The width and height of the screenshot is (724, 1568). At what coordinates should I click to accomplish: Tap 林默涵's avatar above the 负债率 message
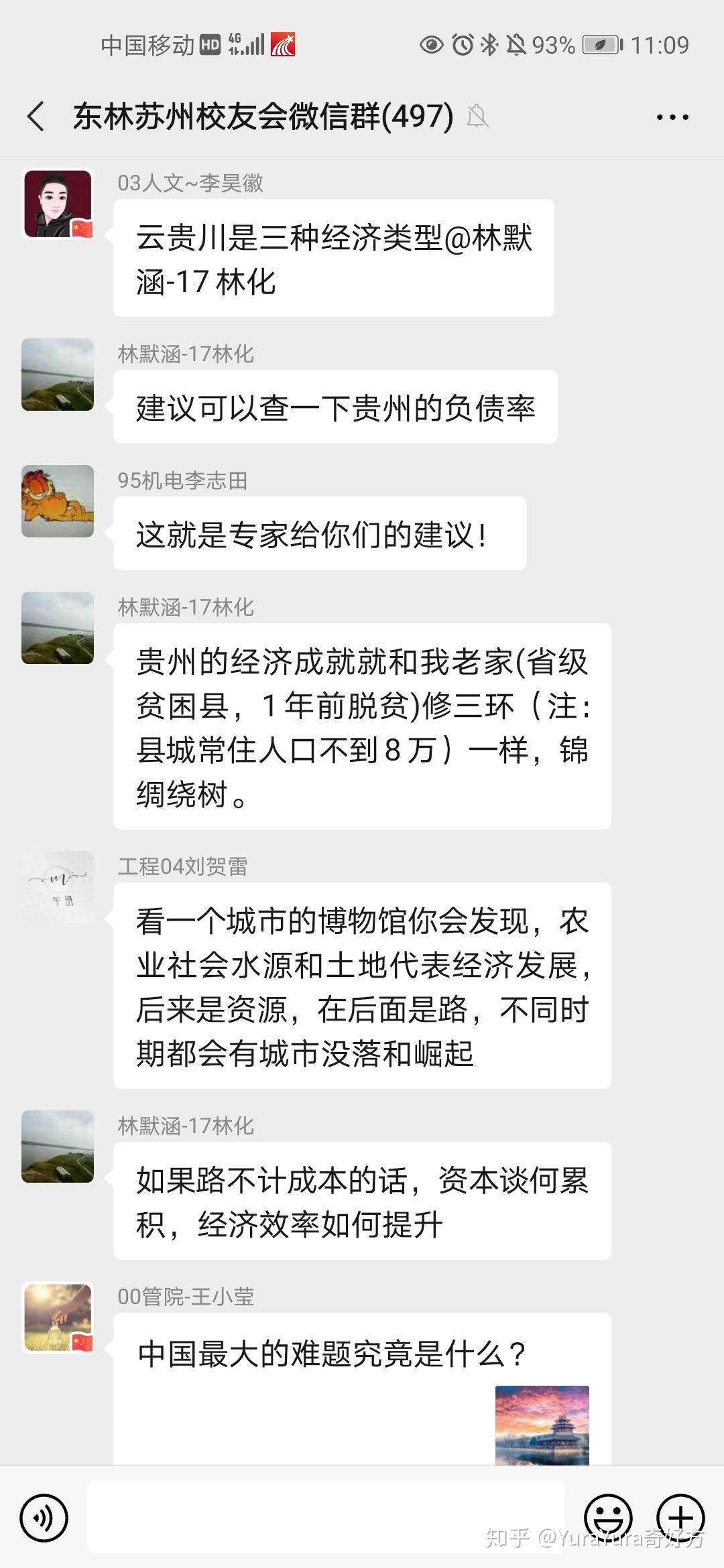[x=58, y=375]
